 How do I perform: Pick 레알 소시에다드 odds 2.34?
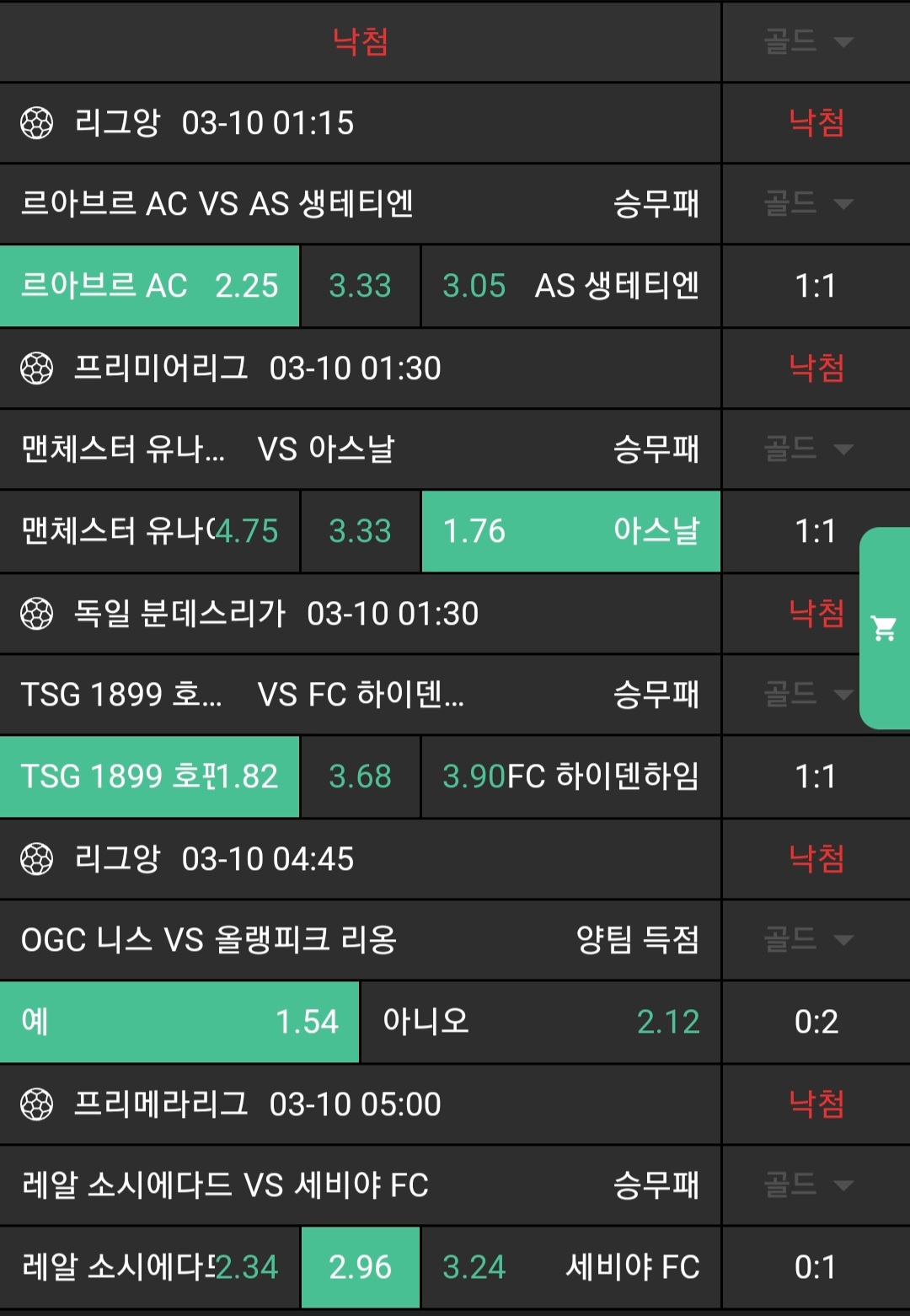click(x=150, y=1267)
